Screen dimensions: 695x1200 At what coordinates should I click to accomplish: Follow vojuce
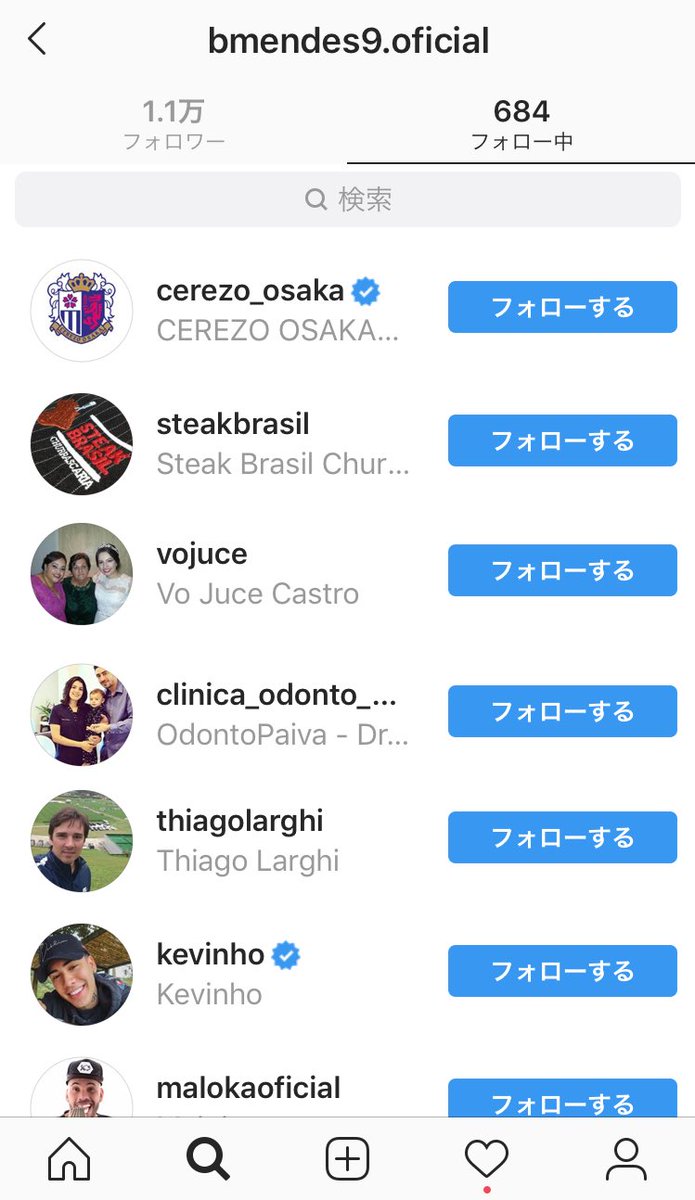pos(562,571)
